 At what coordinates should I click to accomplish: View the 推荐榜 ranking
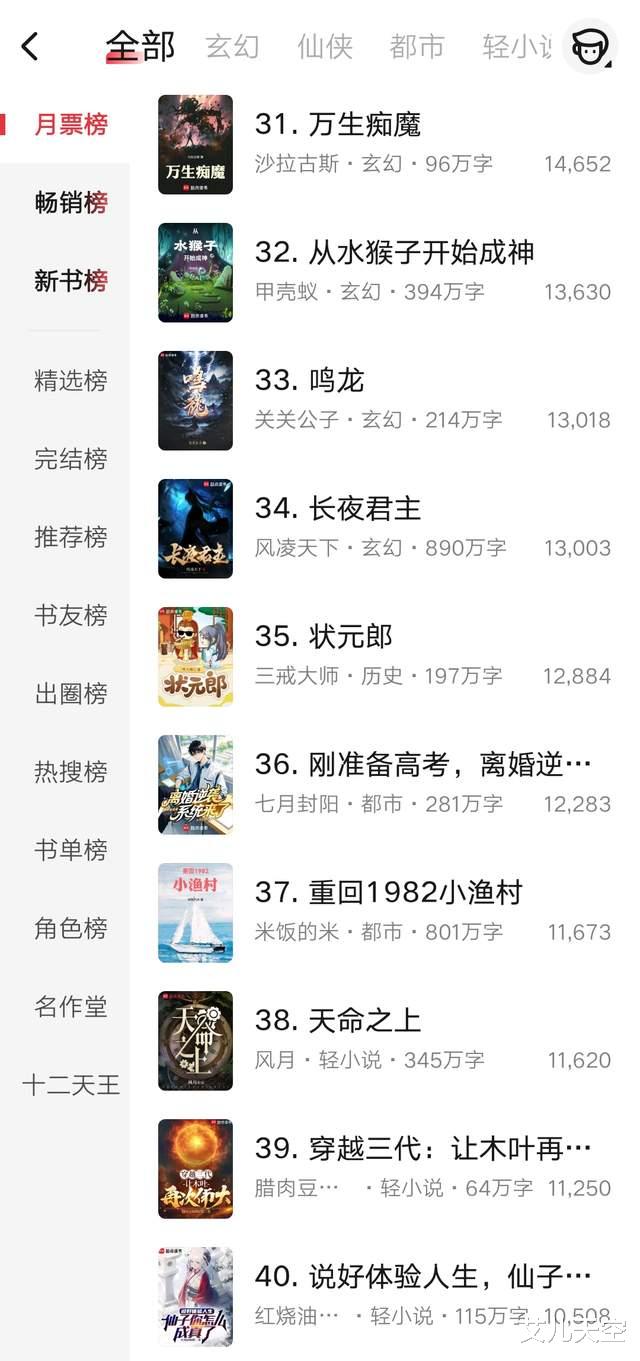pos(70,537)
